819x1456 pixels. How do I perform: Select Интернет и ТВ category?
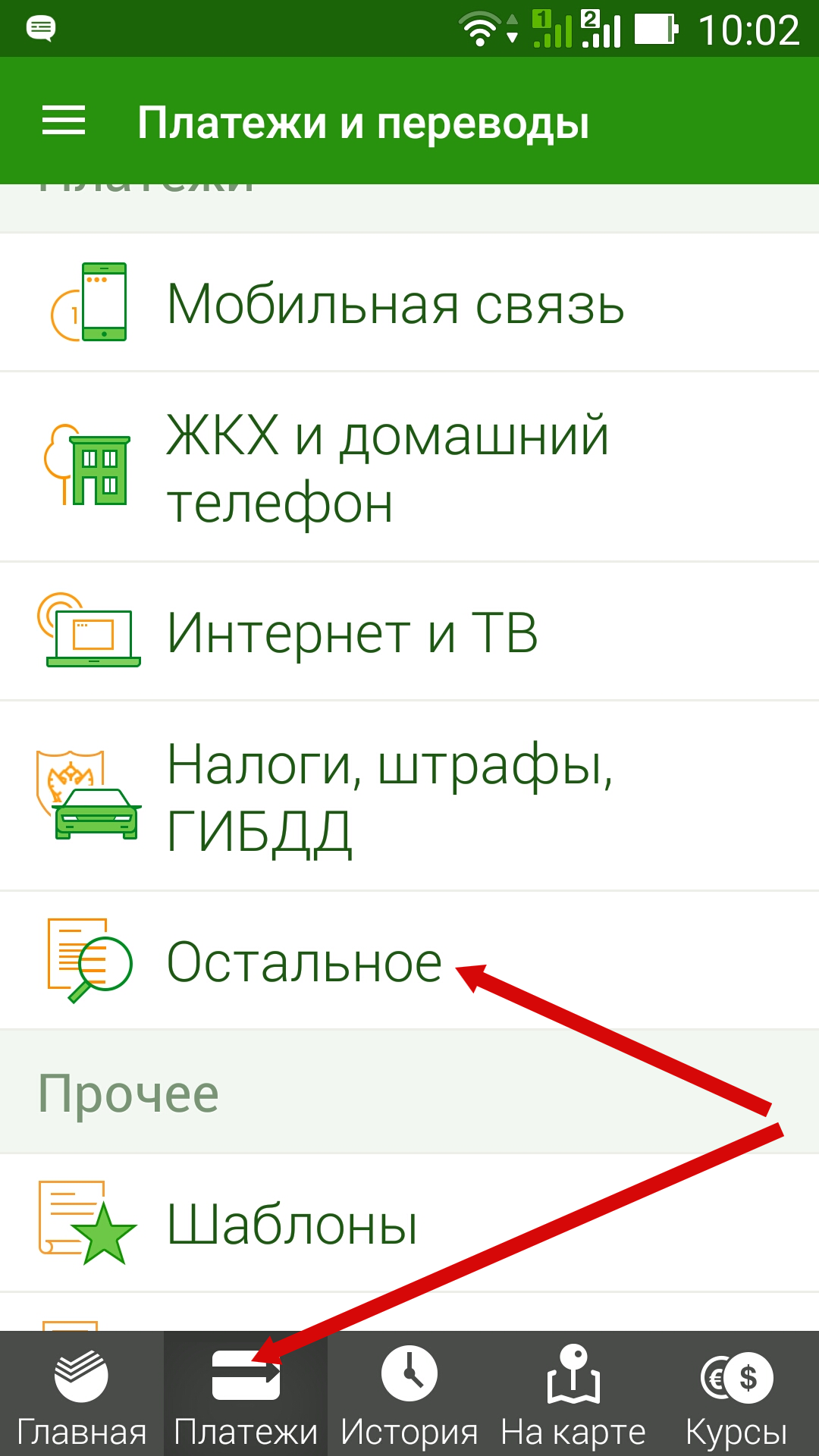click(x=353, y=633)
